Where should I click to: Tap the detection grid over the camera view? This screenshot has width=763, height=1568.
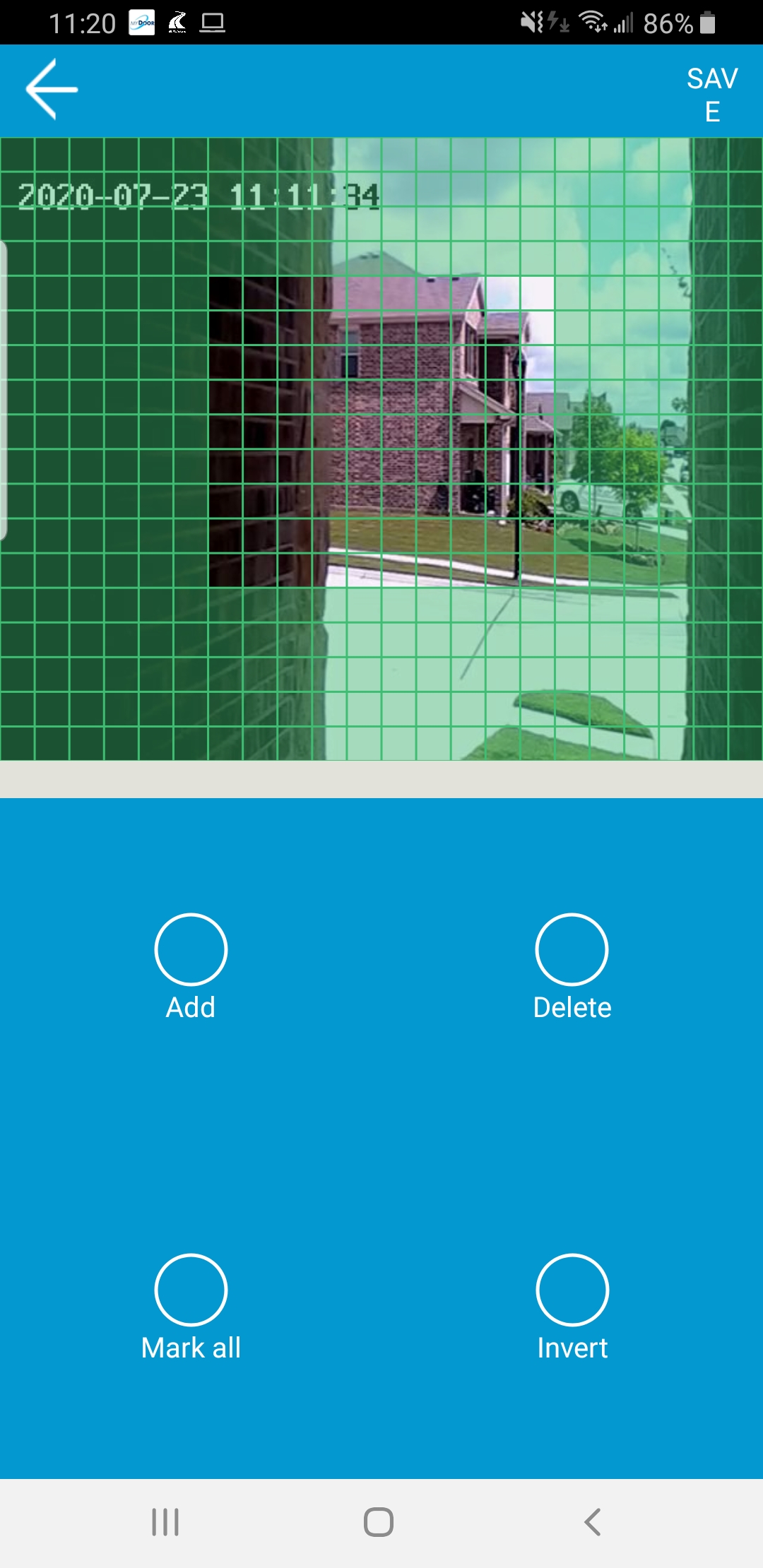pyautogui.click(x=381, y=449)
